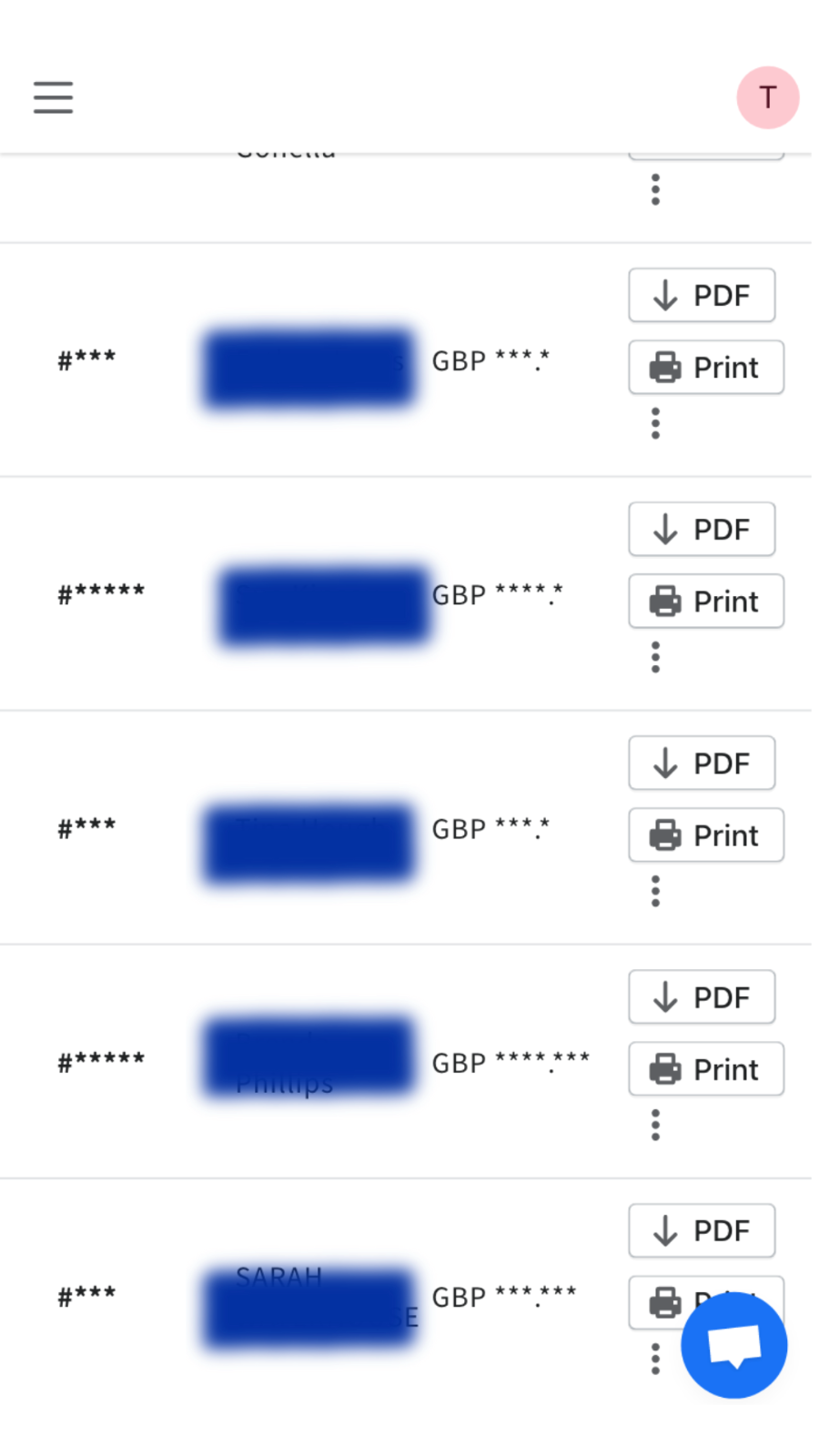Open the blue support chat bubble
Image resolution: width=819 pixels, height=1456 pixels.
733,1346
